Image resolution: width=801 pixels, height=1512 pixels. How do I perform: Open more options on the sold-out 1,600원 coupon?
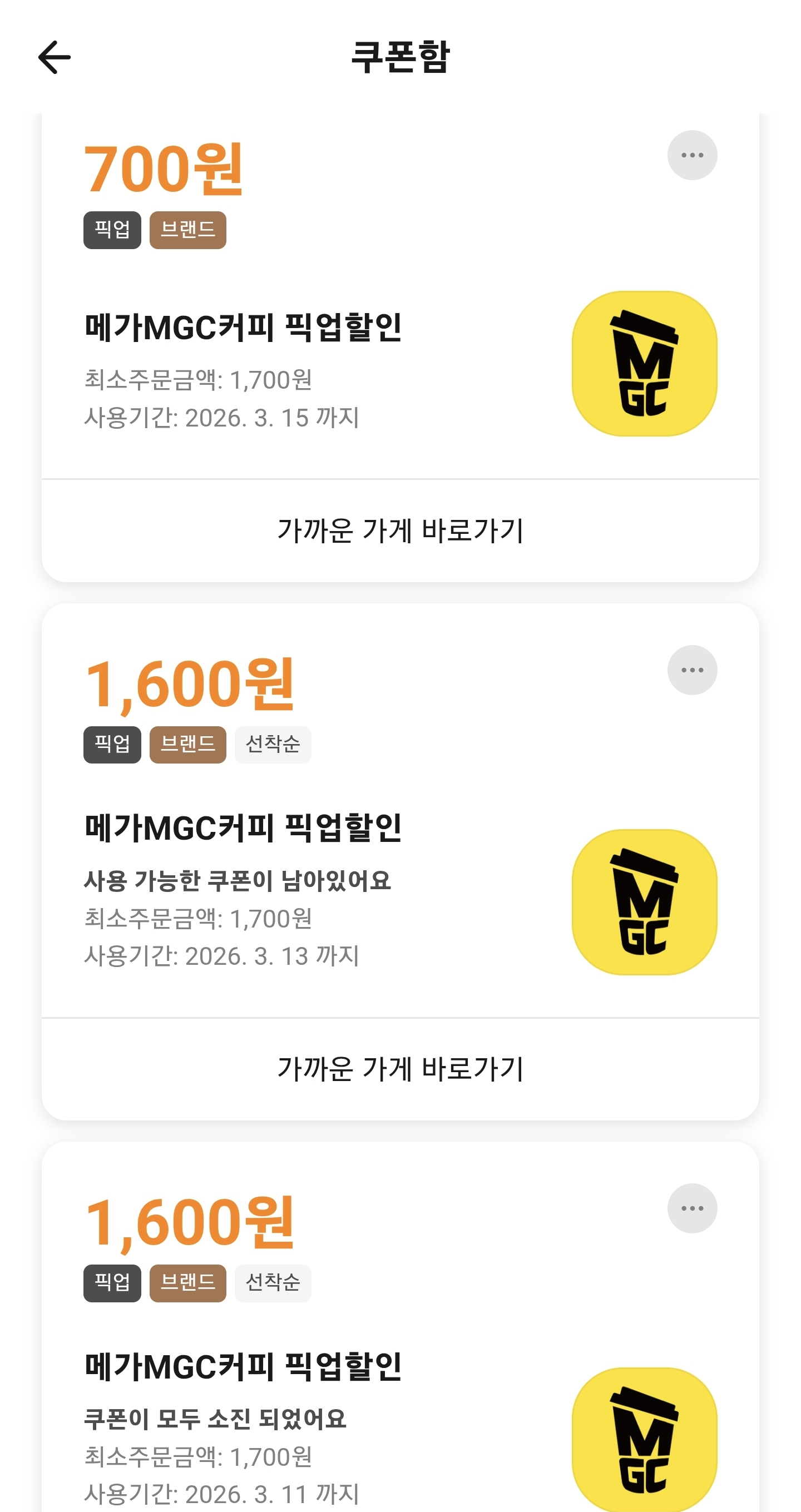click(x=692, y=1208)
